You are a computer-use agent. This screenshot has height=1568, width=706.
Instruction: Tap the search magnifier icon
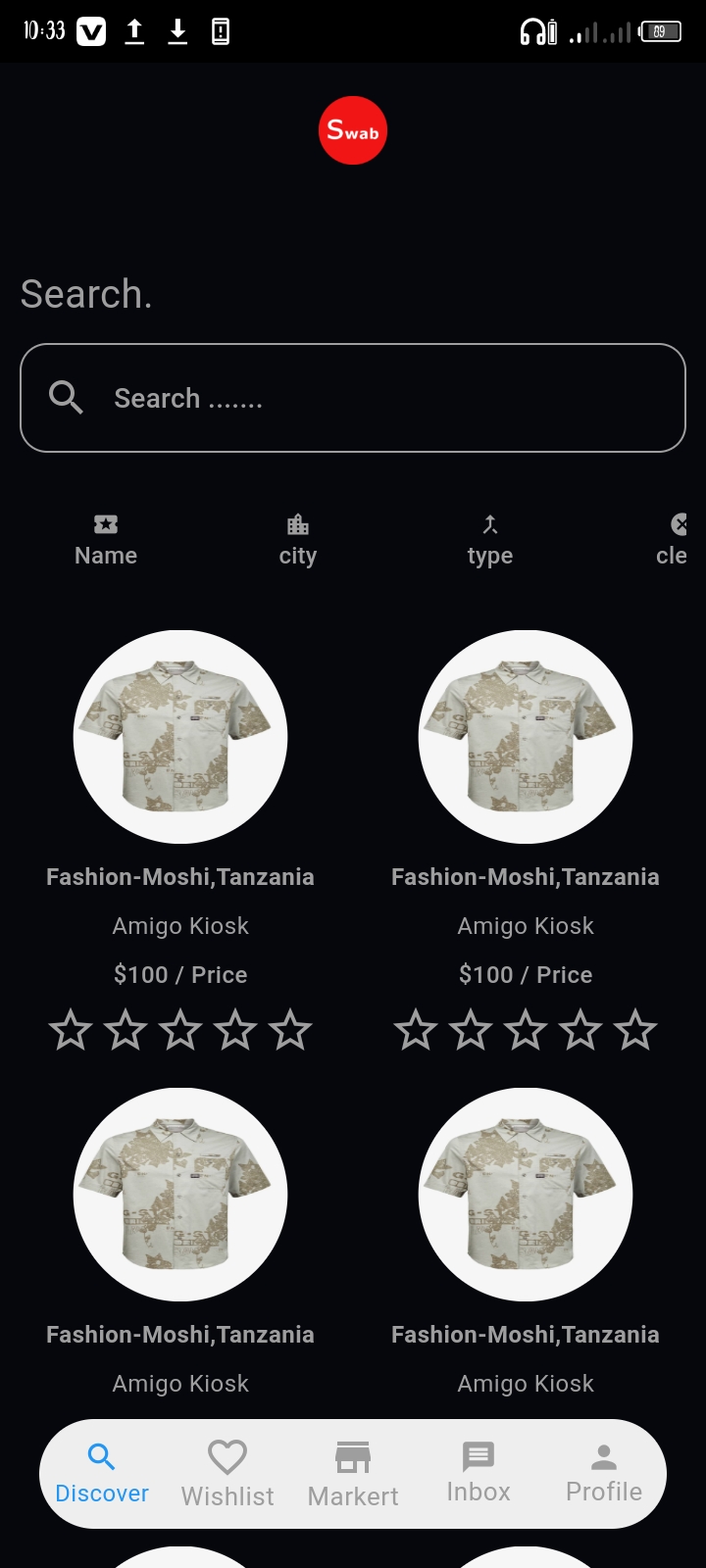(x=65, y=397)
